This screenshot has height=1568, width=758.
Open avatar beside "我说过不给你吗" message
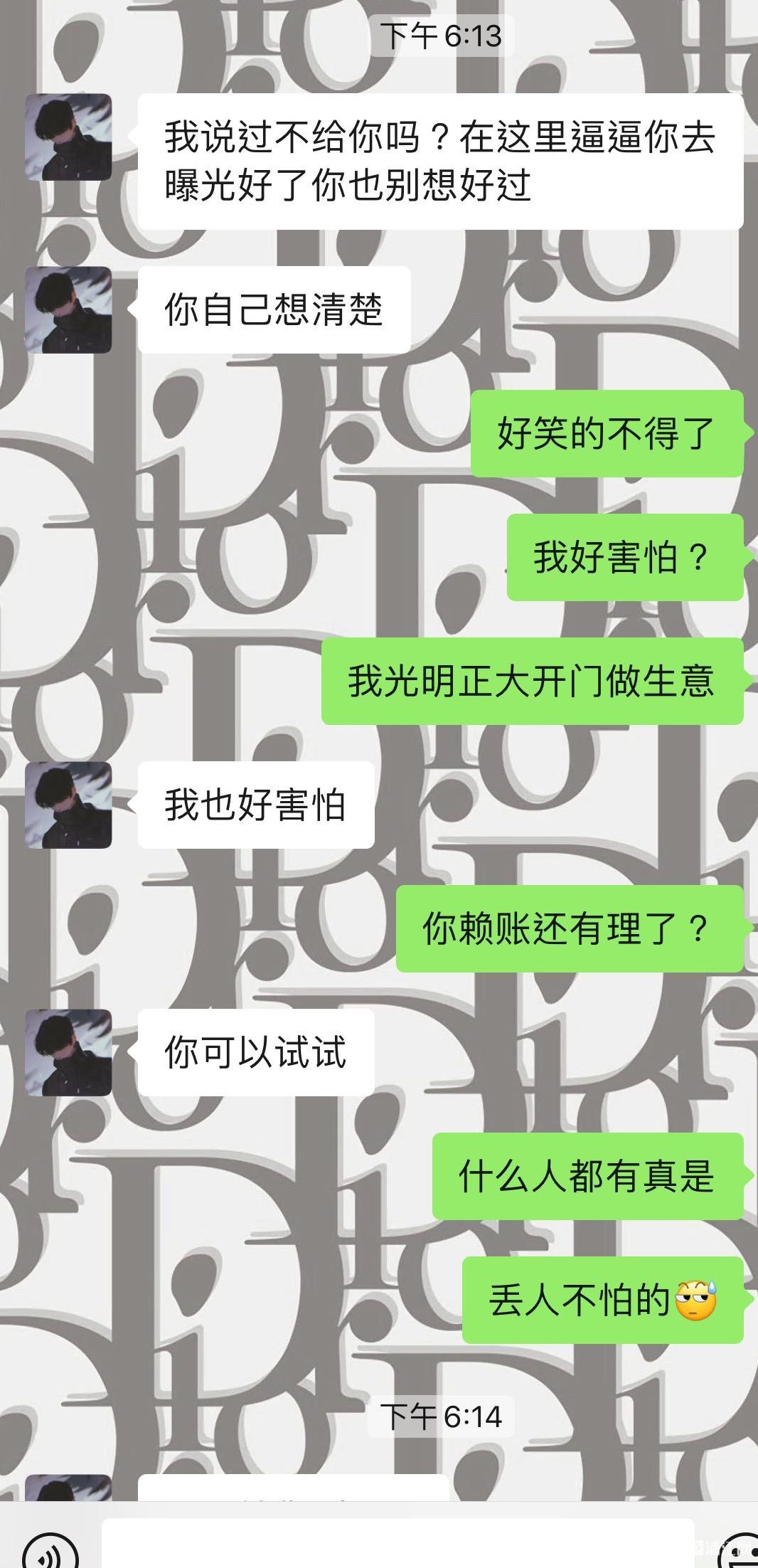(x=68, y=137)
